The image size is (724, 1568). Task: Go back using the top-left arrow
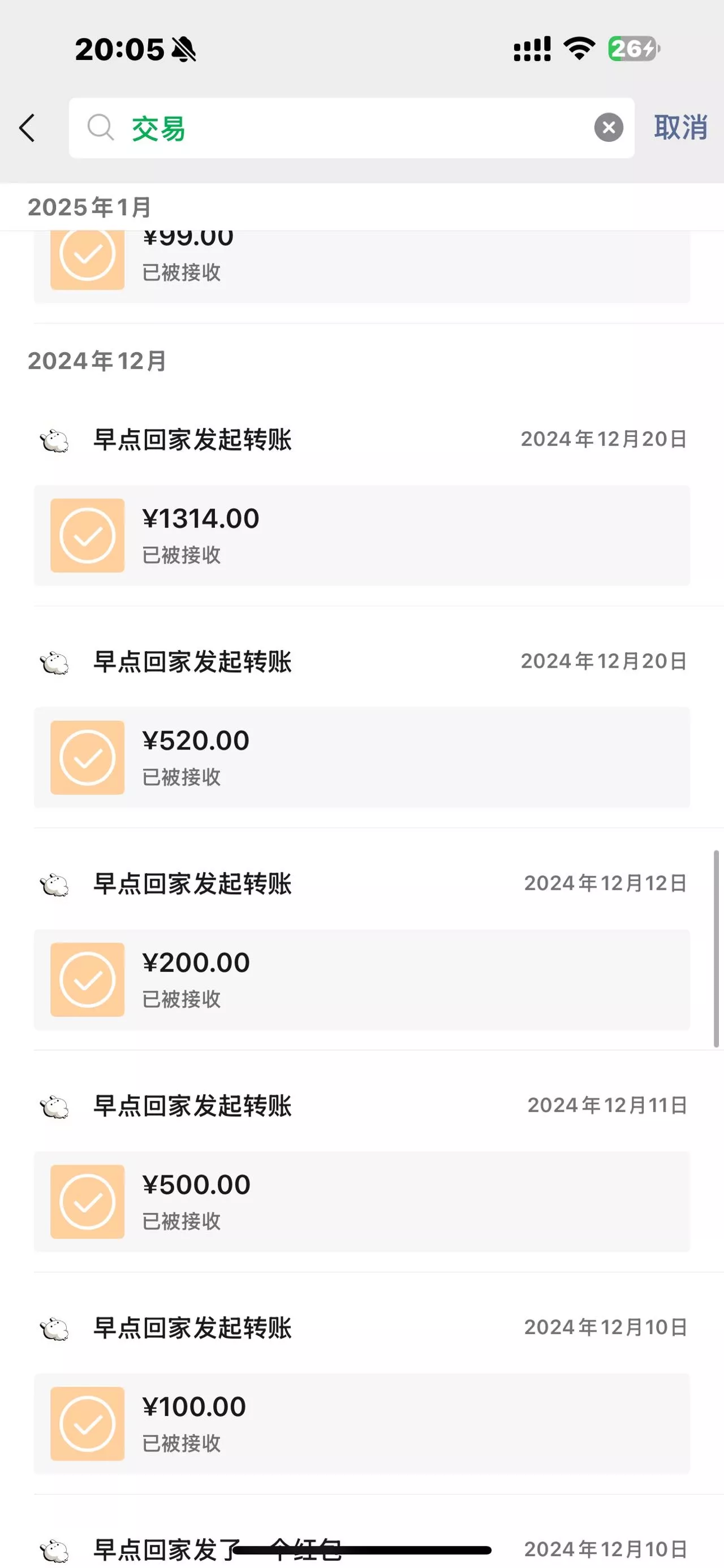pyautogui.click(x=27, y=128)
